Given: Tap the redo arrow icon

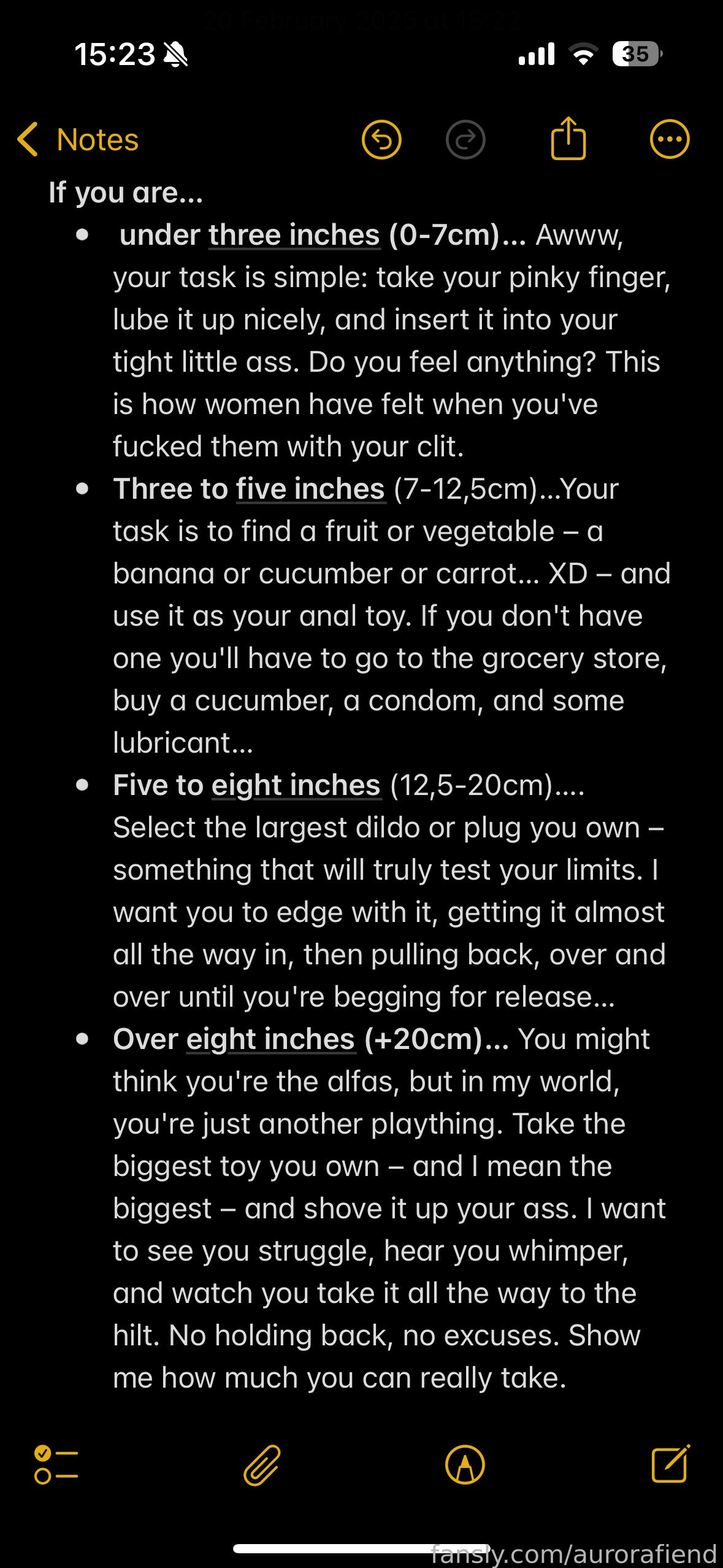Looking at the screenshot, I should point(465,139).
